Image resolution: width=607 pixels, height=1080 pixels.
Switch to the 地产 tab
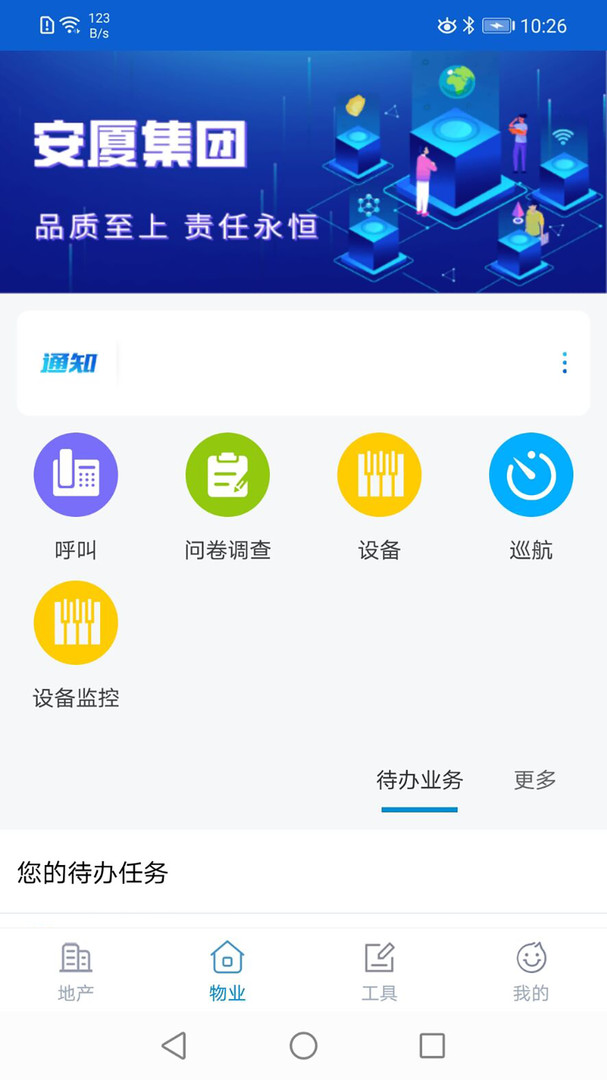(x=76, y=971)
